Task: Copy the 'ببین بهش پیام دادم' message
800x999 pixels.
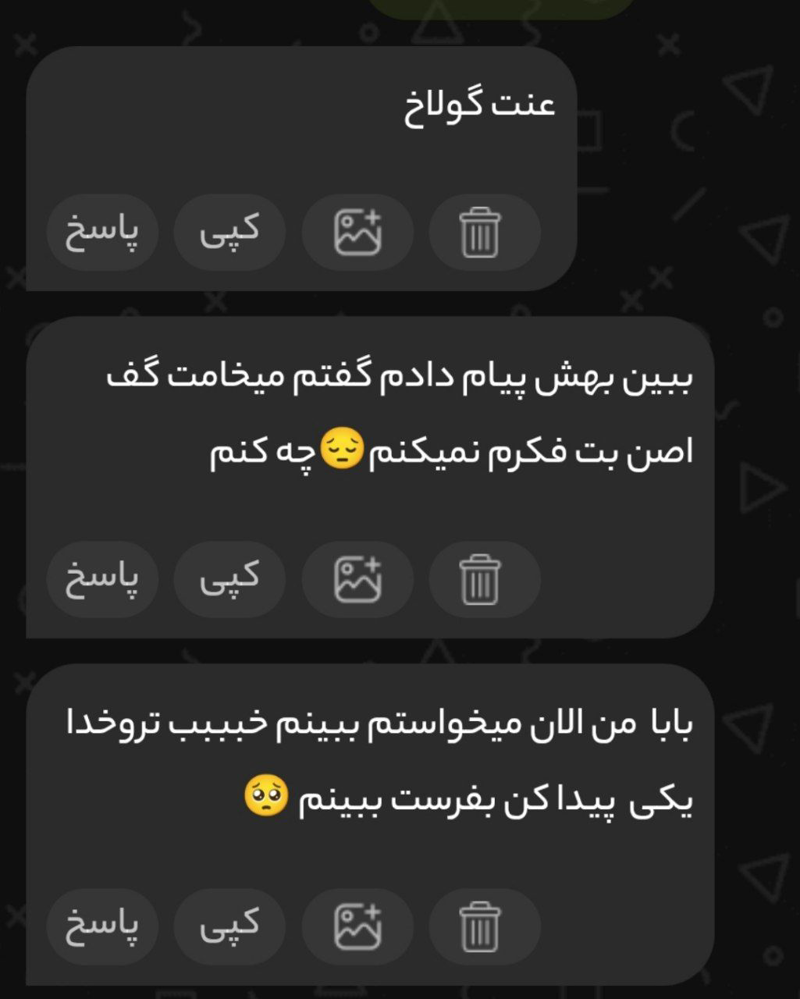Action: [229, 578]
